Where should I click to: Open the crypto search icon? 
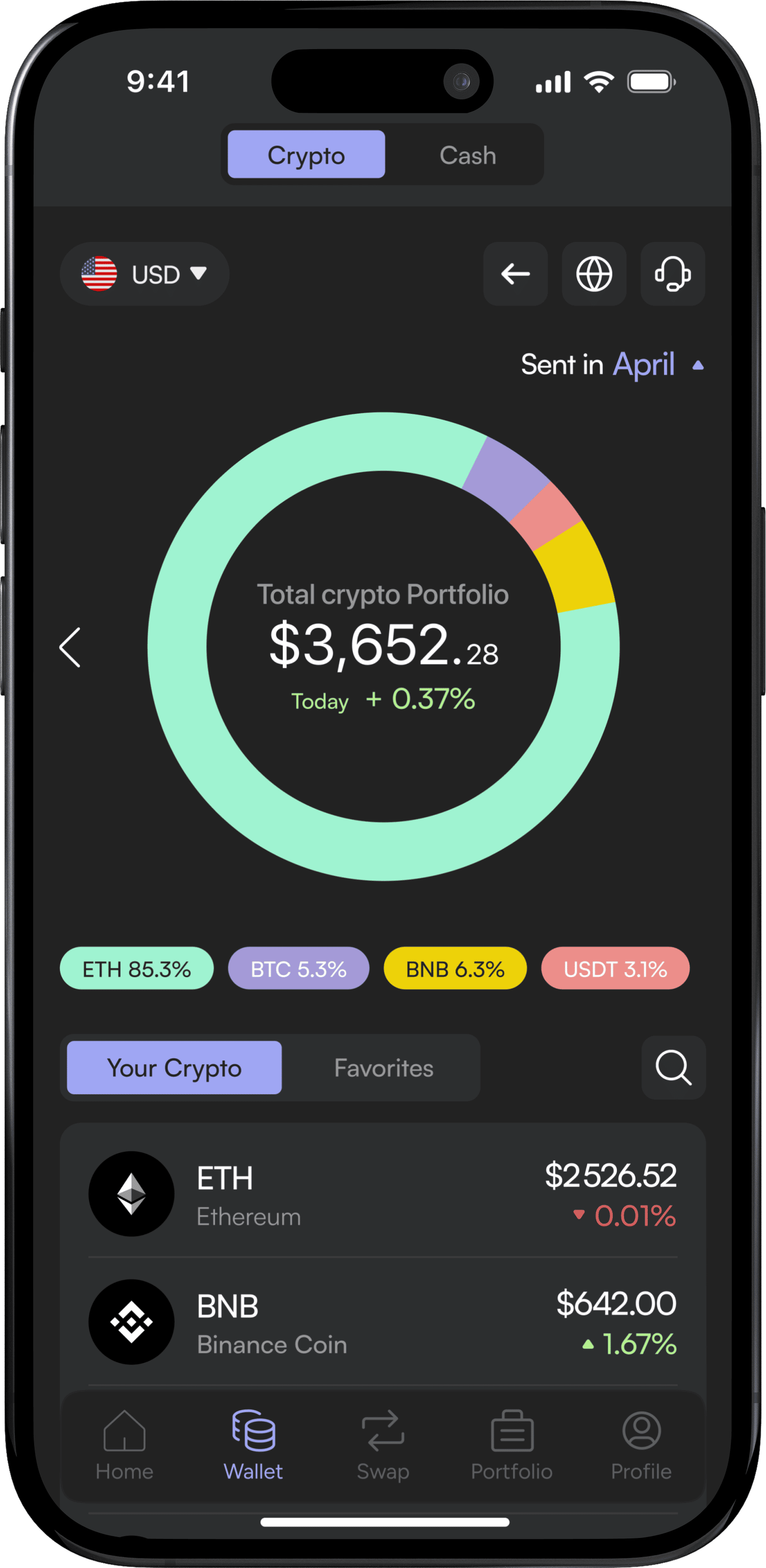(673, 1068)
